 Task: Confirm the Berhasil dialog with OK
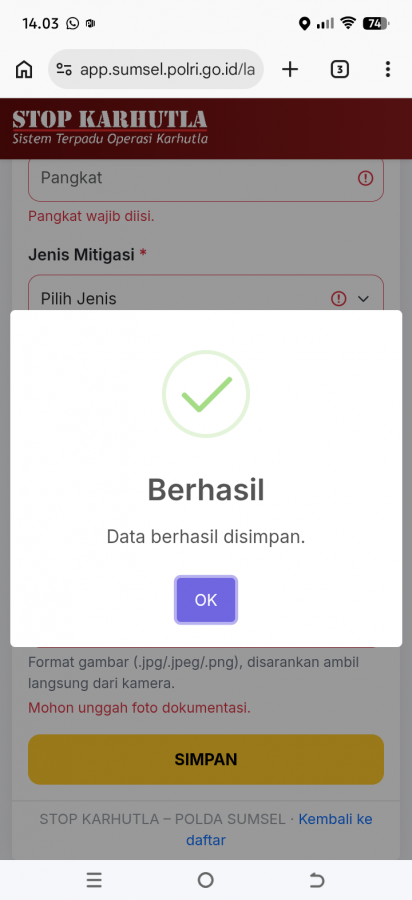(x=206, y=600)
